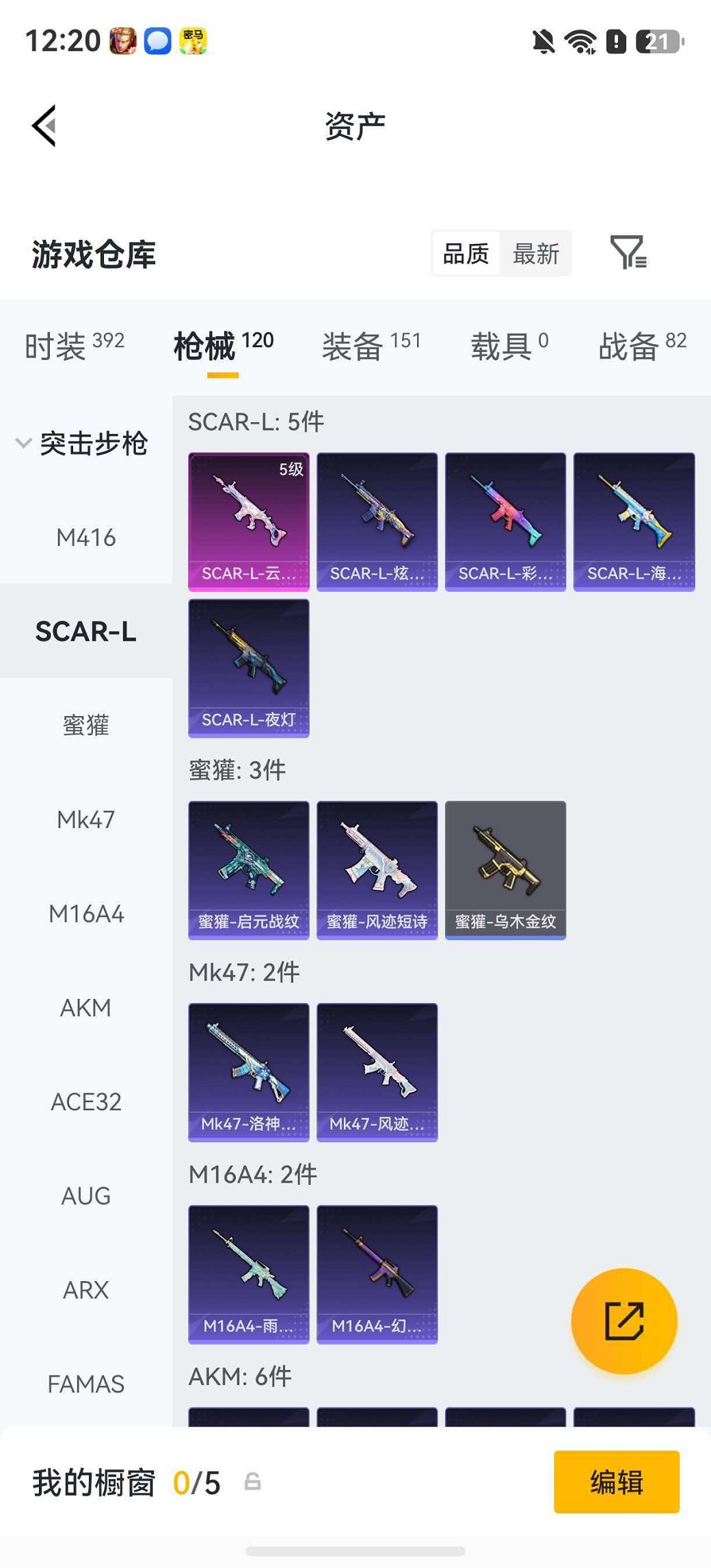
Task: Open the 蜜獾-乌木金纹 skin
Action: [505, 870]
